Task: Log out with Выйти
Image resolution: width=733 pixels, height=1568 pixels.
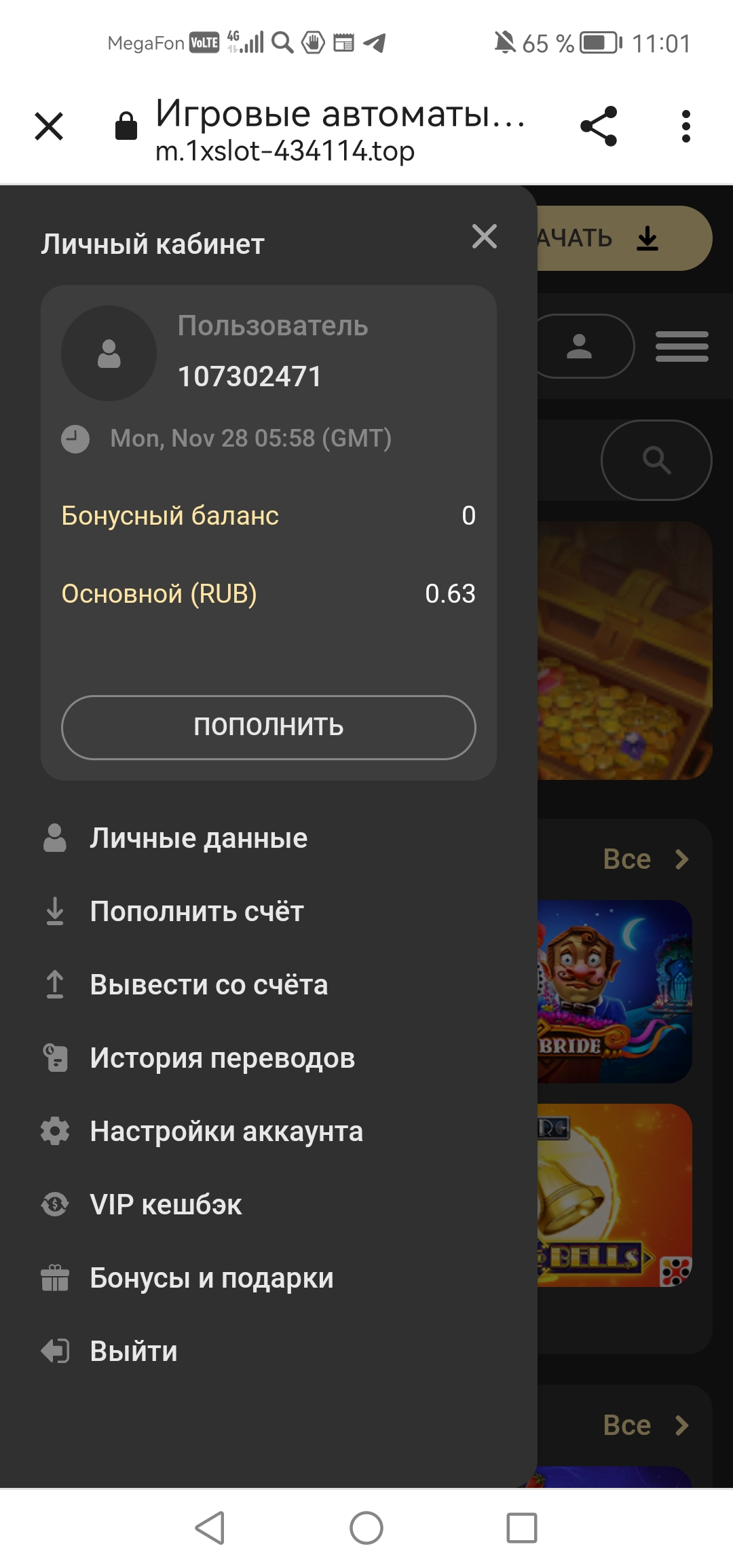Action: click(134, 1351)
